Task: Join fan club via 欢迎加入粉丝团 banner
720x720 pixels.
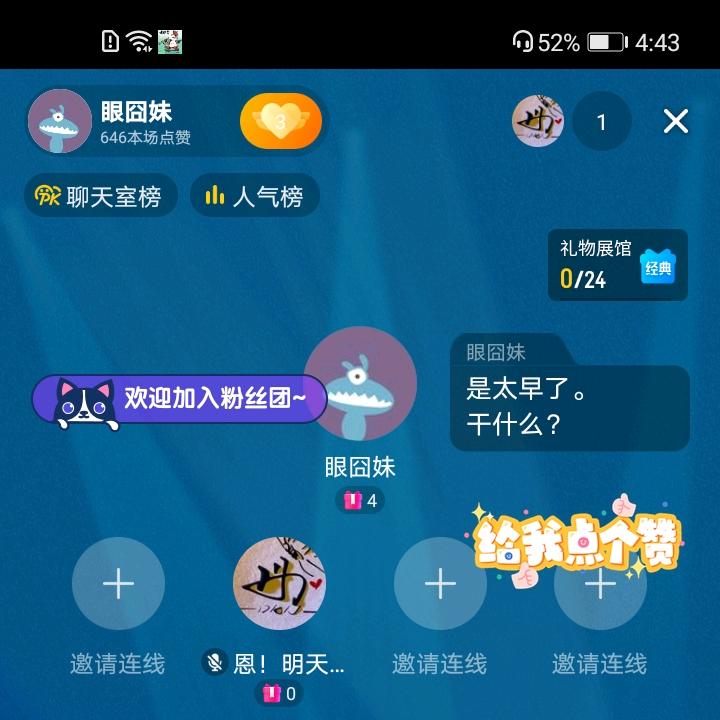Action: coord(179,399)
